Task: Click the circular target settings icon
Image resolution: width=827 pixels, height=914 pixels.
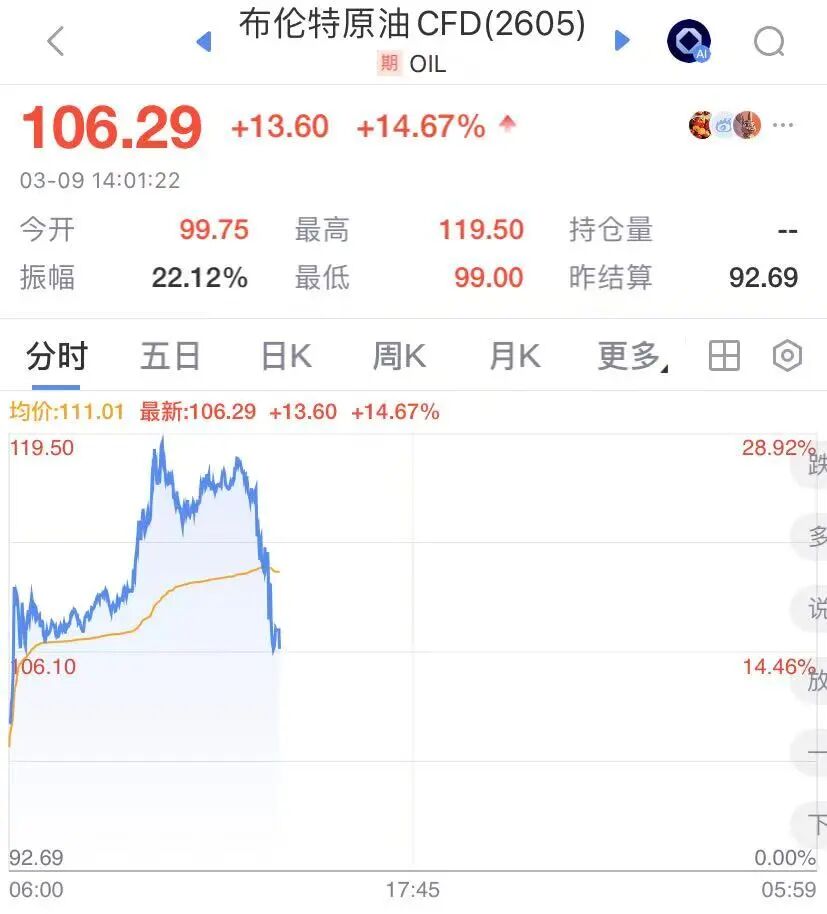Action: click(787, 355)
